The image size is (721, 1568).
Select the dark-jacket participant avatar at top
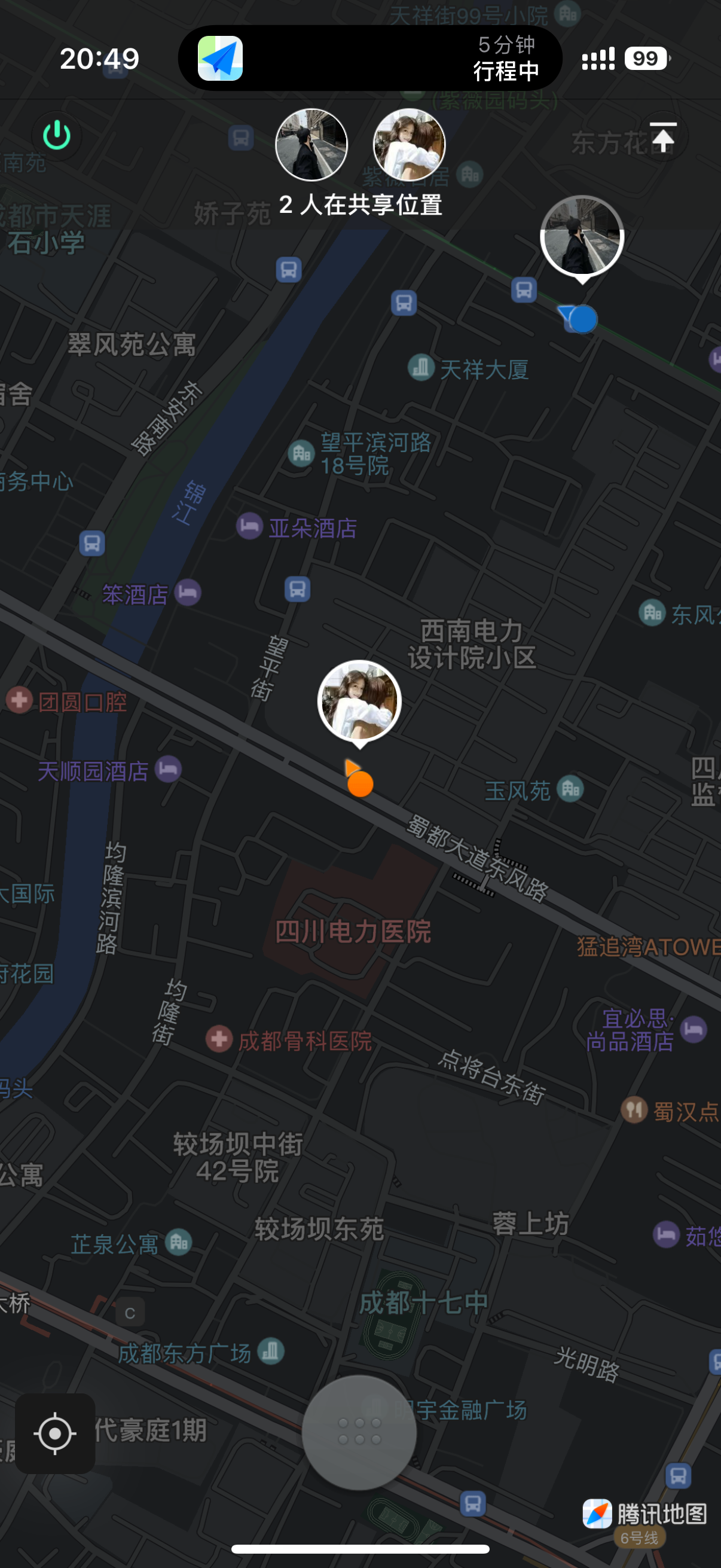coord(311,145)
